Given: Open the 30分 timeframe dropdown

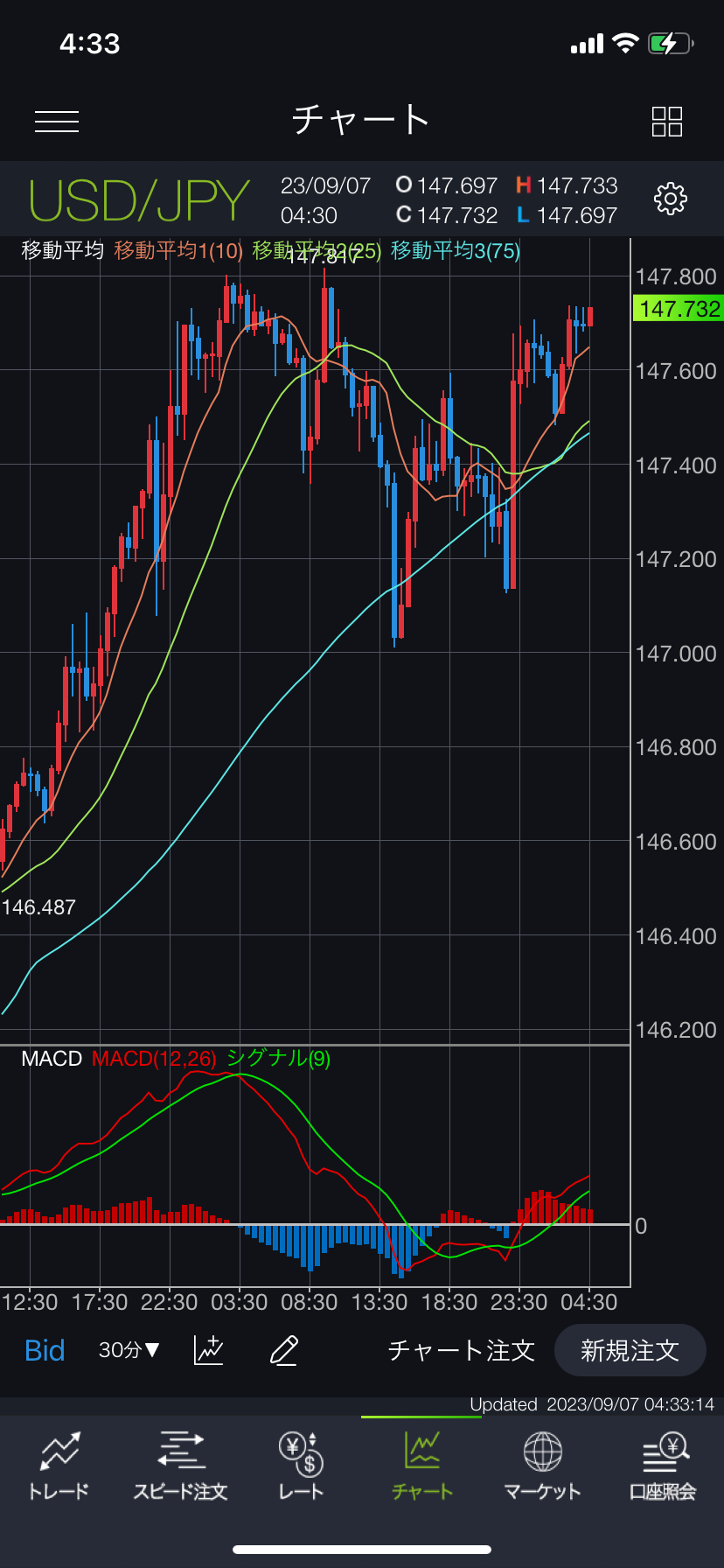Looking at the screenshot, I should click(129, 1350).
